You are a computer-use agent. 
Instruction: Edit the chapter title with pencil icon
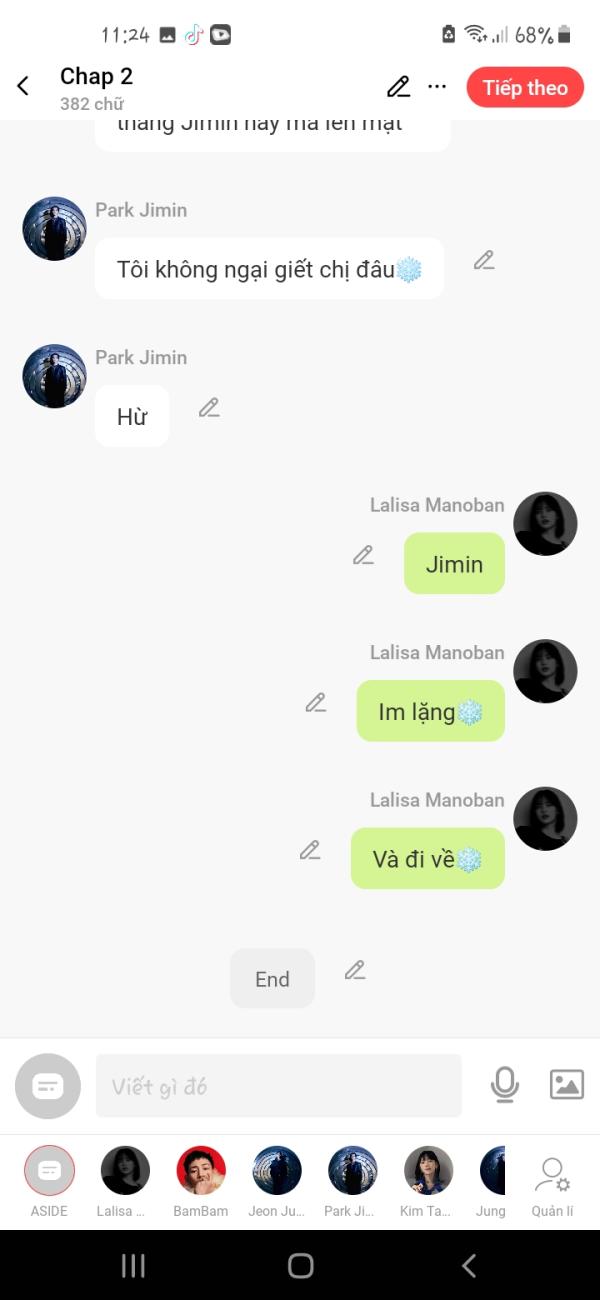[398, 87]
